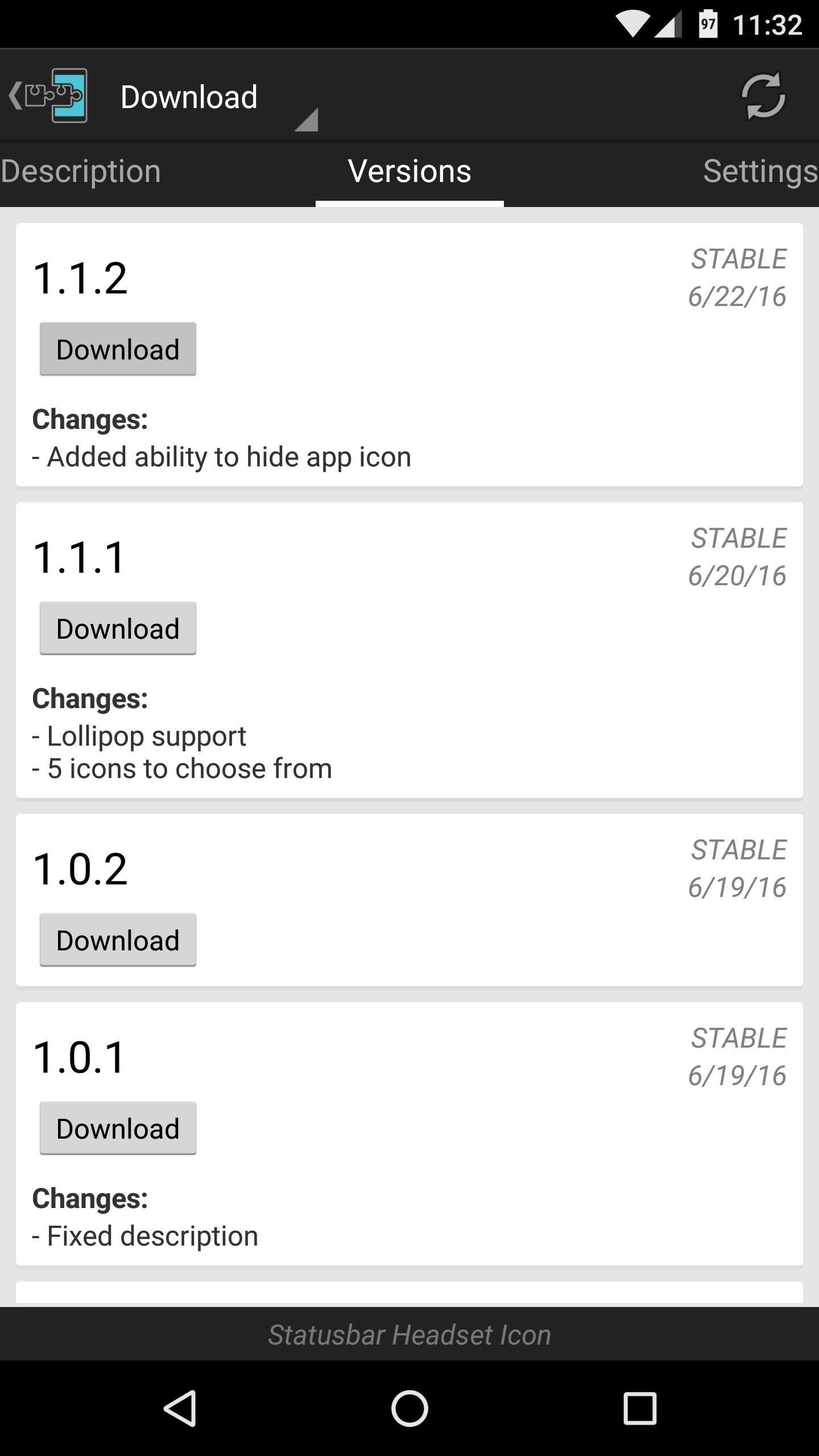Open the Download title dropdown

(x=189, y=96)
